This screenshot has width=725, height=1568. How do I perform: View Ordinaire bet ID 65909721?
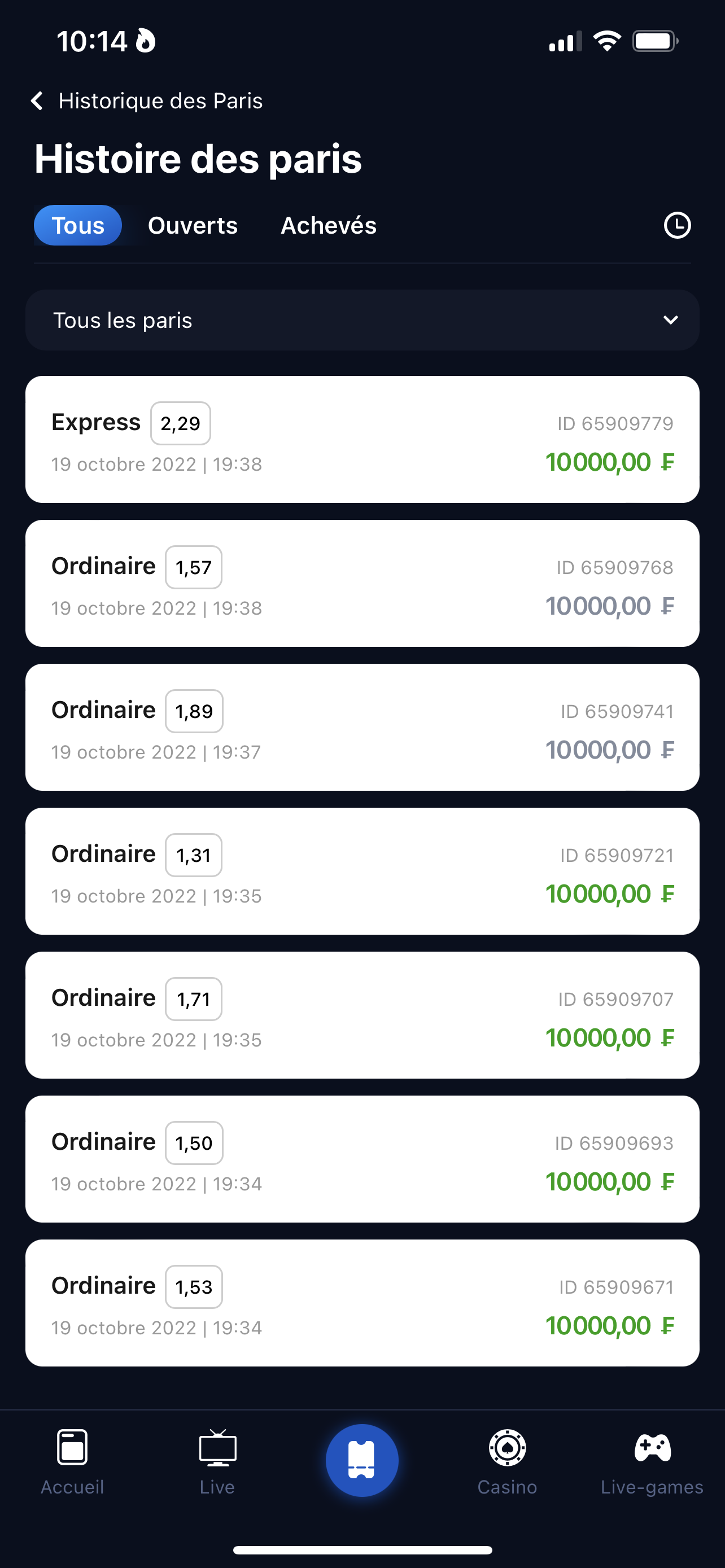tap(362, 871)
